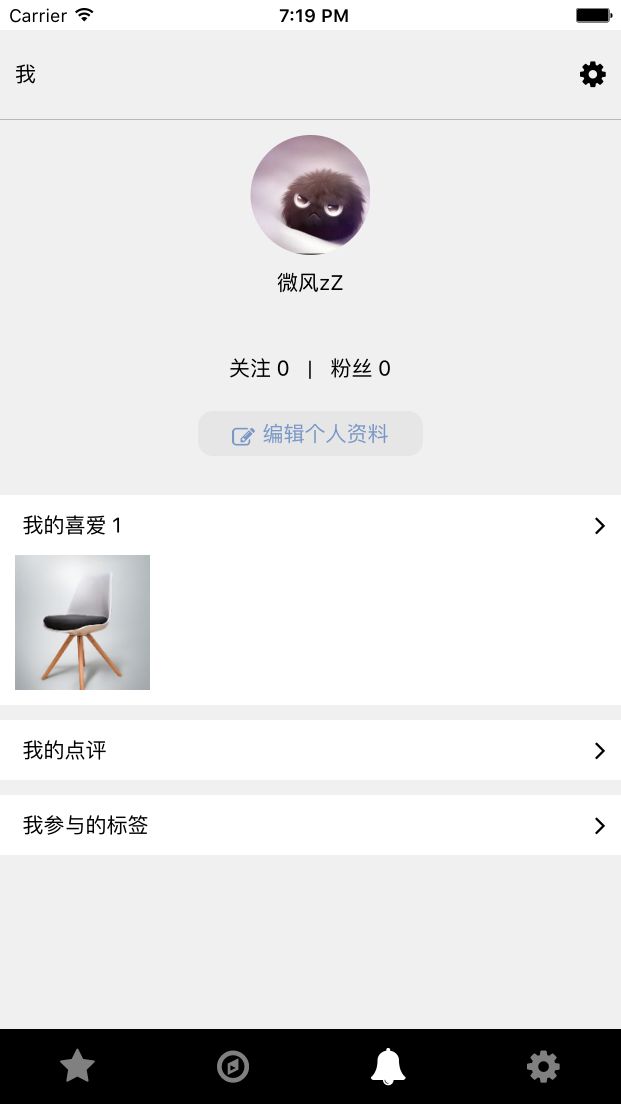Switch to the gear tab in bottom bar

click(544, 1067)
